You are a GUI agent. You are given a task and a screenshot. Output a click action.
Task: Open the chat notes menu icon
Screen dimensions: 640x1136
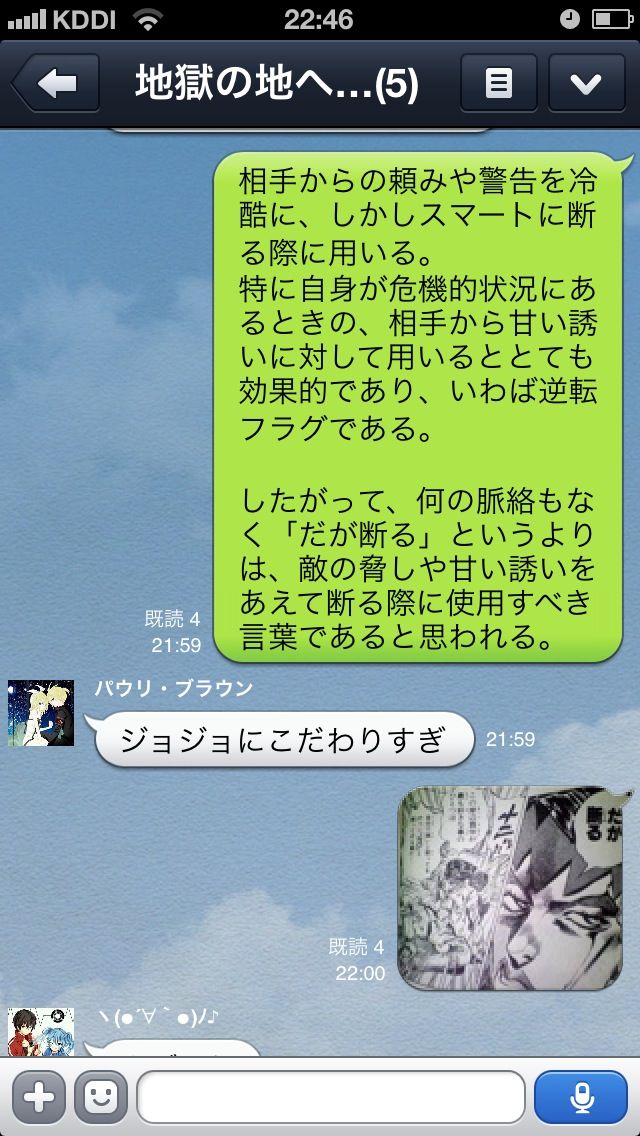(498, 84)
